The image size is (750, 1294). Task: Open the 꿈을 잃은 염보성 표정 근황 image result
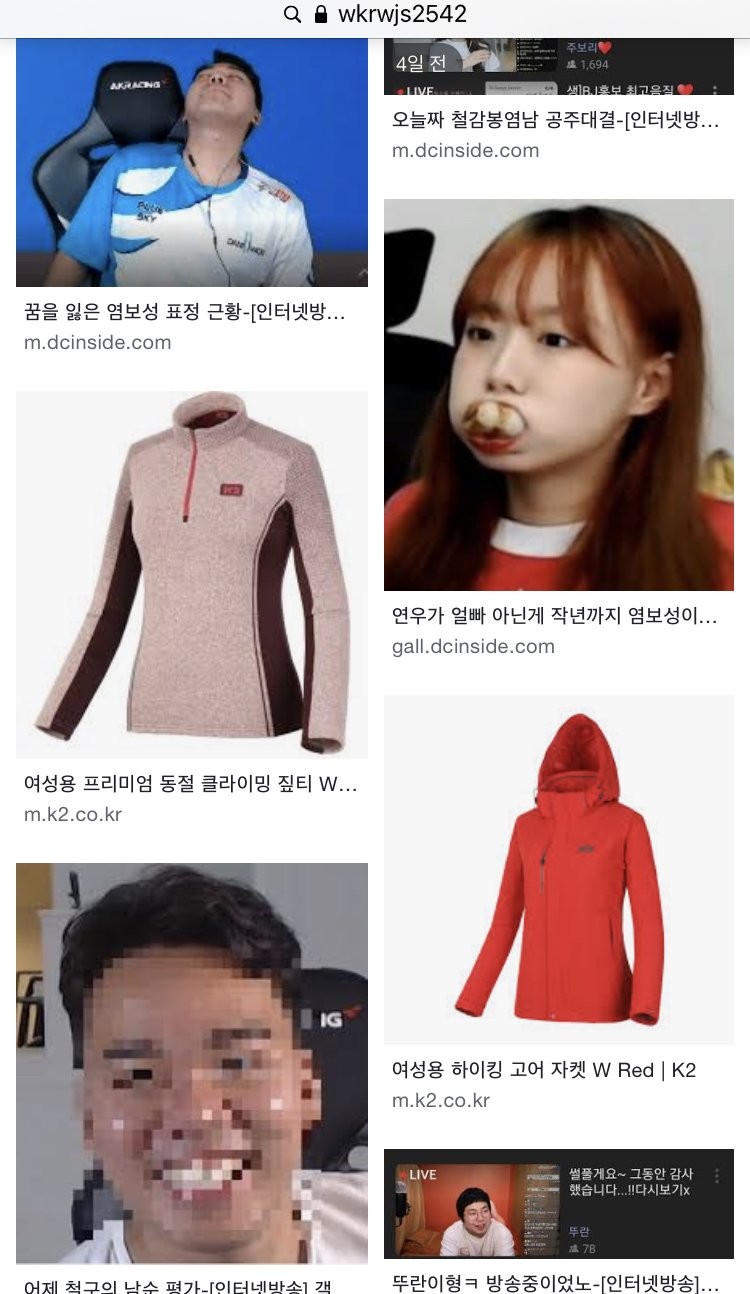[x=191, y=165]
